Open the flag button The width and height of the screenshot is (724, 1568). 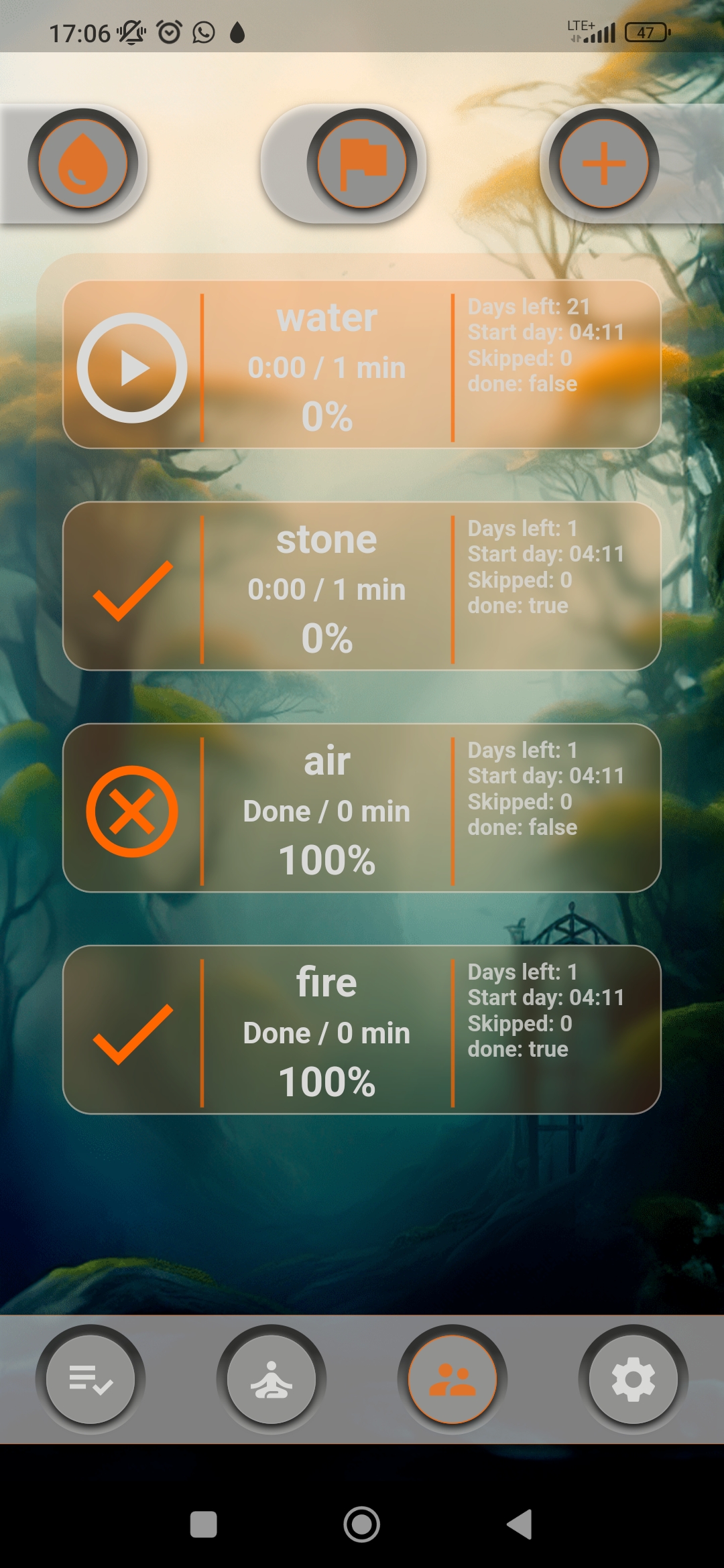pyautogui.click(x=362, y=164)
